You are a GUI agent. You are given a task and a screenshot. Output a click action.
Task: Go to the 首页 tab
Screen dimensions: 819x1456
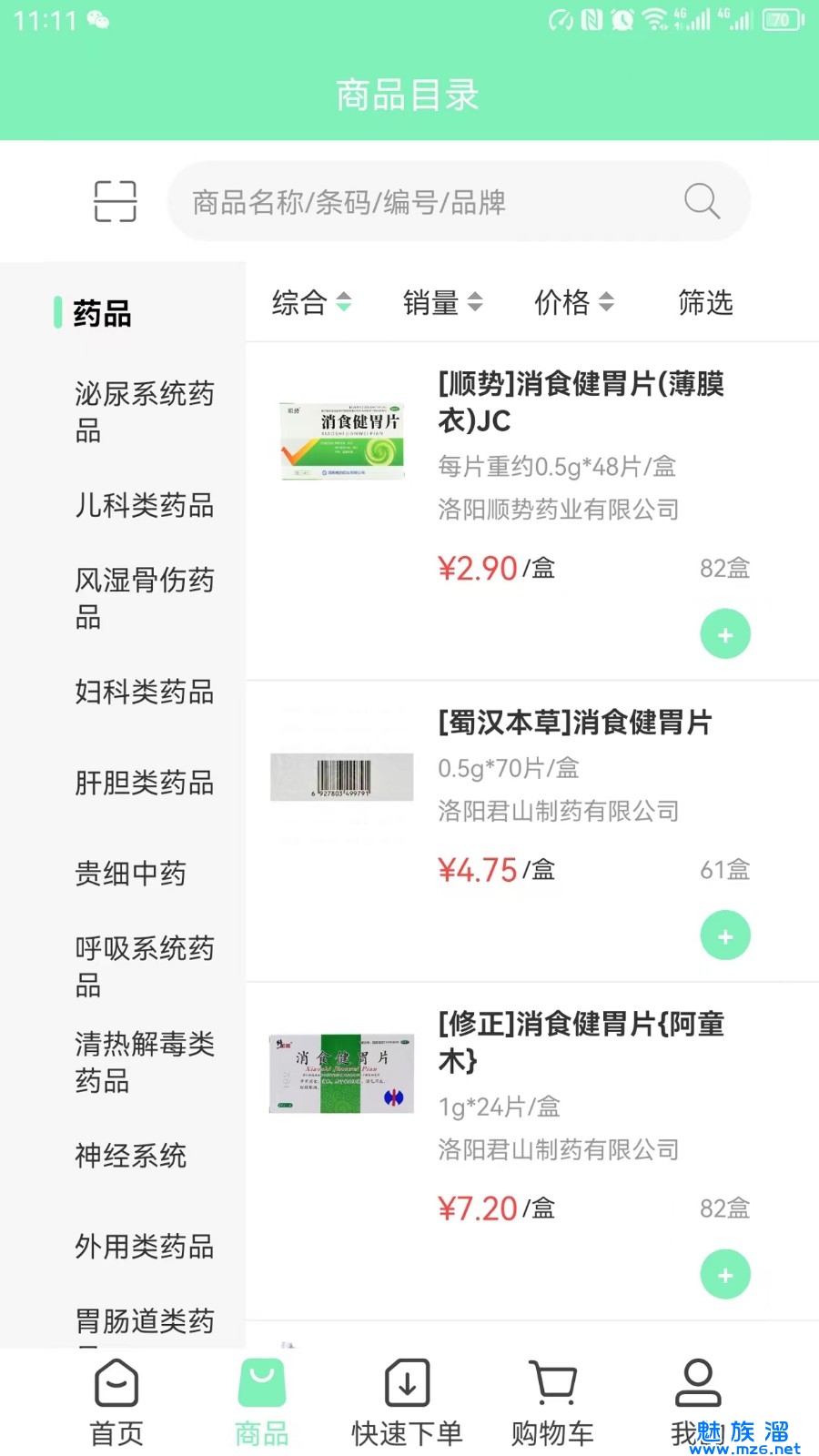(x=116, y=1403)
